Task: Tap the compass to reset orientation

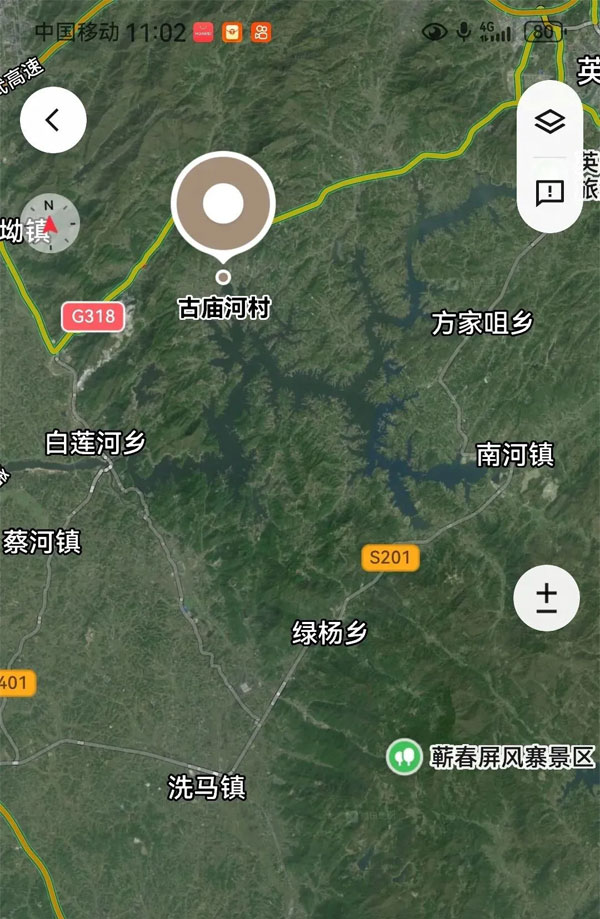Action: 50,223
